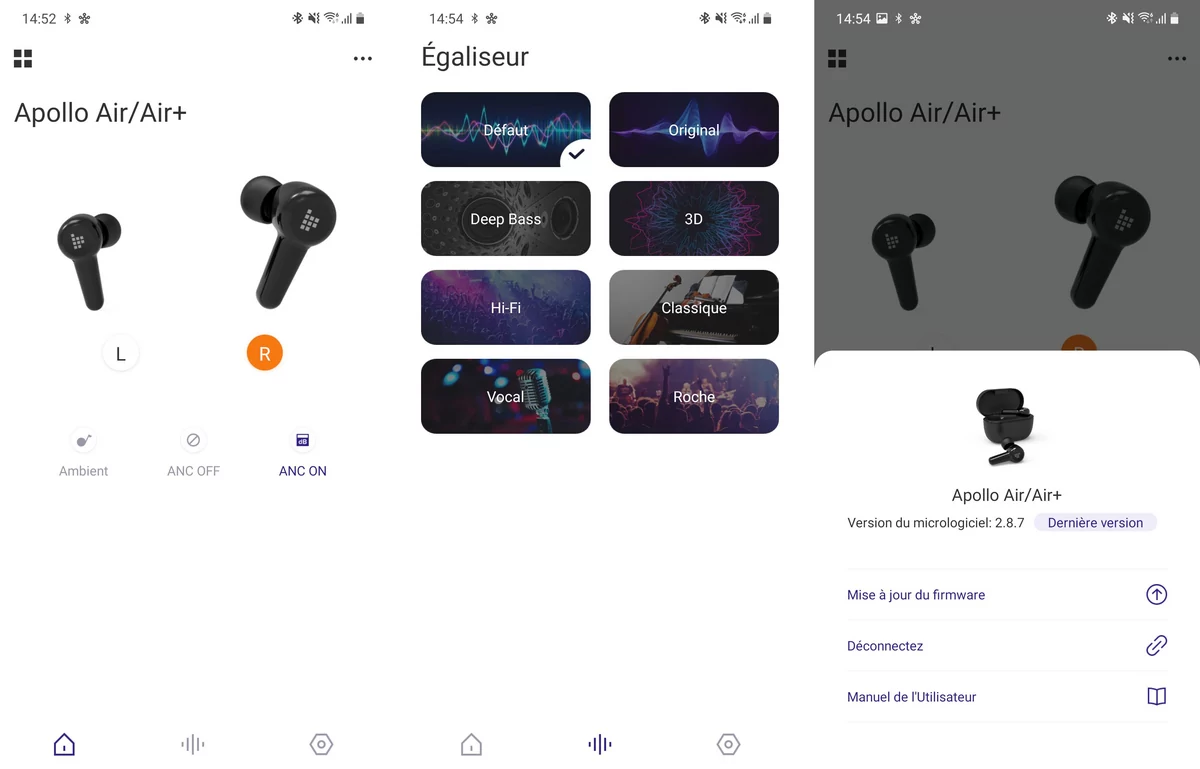This screenshot has width=1200, height=769.
Task: Apply the 3D sound preset
Action: pos(693,219)
